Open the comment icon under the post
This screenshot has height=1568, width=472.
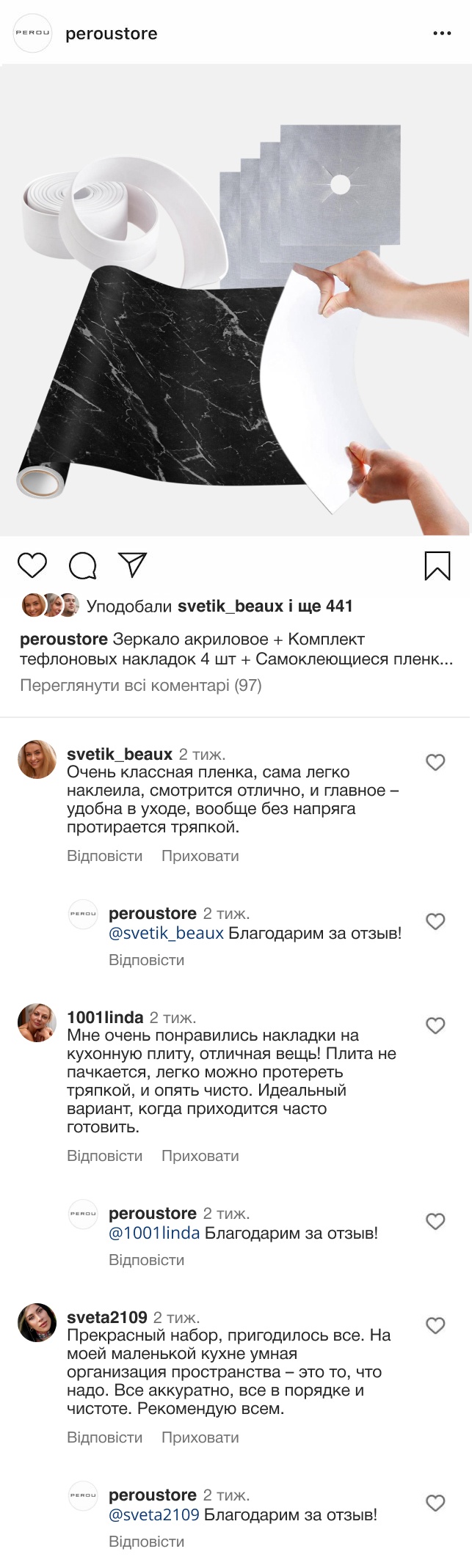83,565
